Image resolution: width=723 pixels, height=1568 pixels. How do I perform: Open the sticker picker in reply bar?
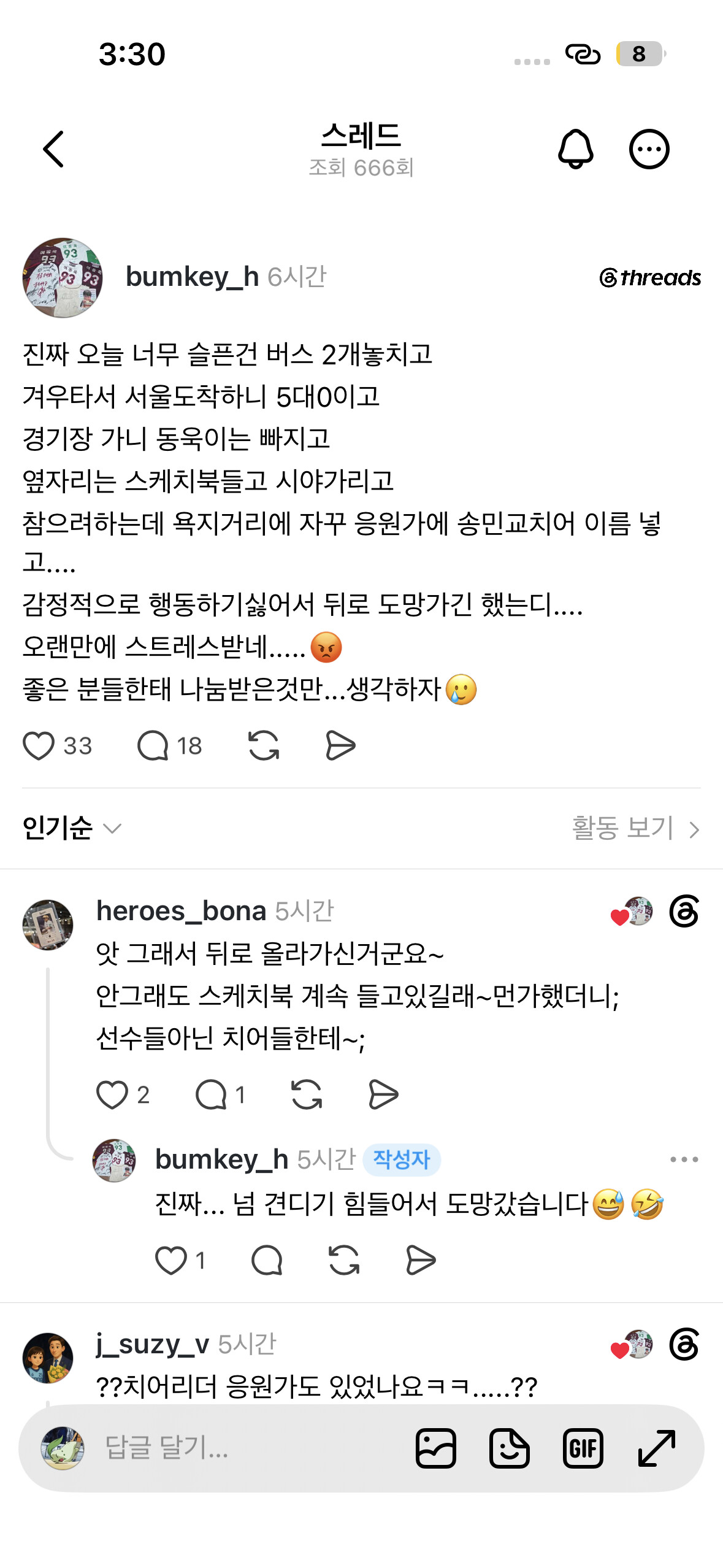pos(510,1448)
